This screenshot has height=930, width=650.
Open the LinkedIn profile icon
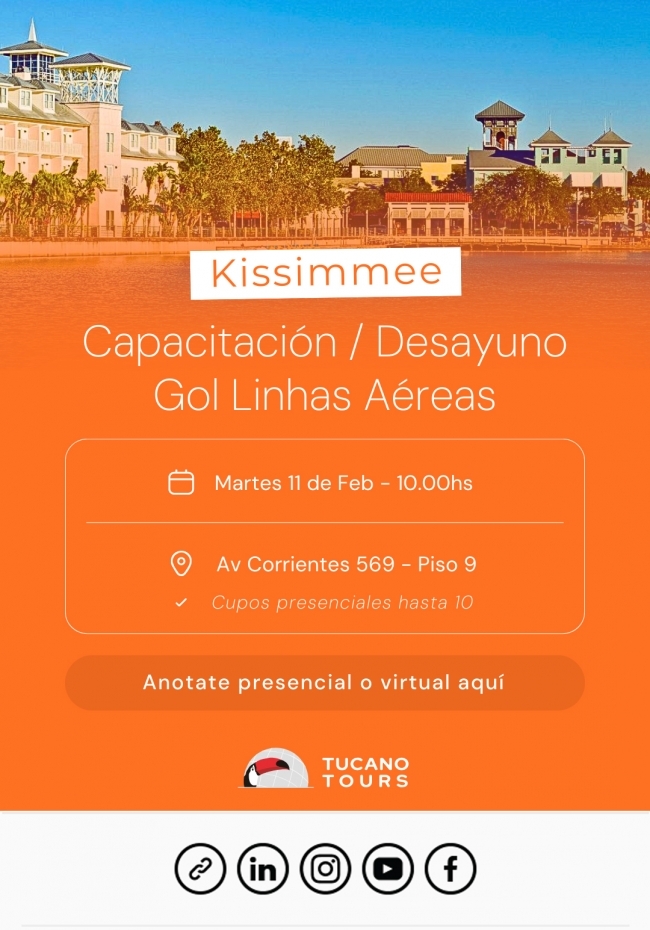pos(262,869)
